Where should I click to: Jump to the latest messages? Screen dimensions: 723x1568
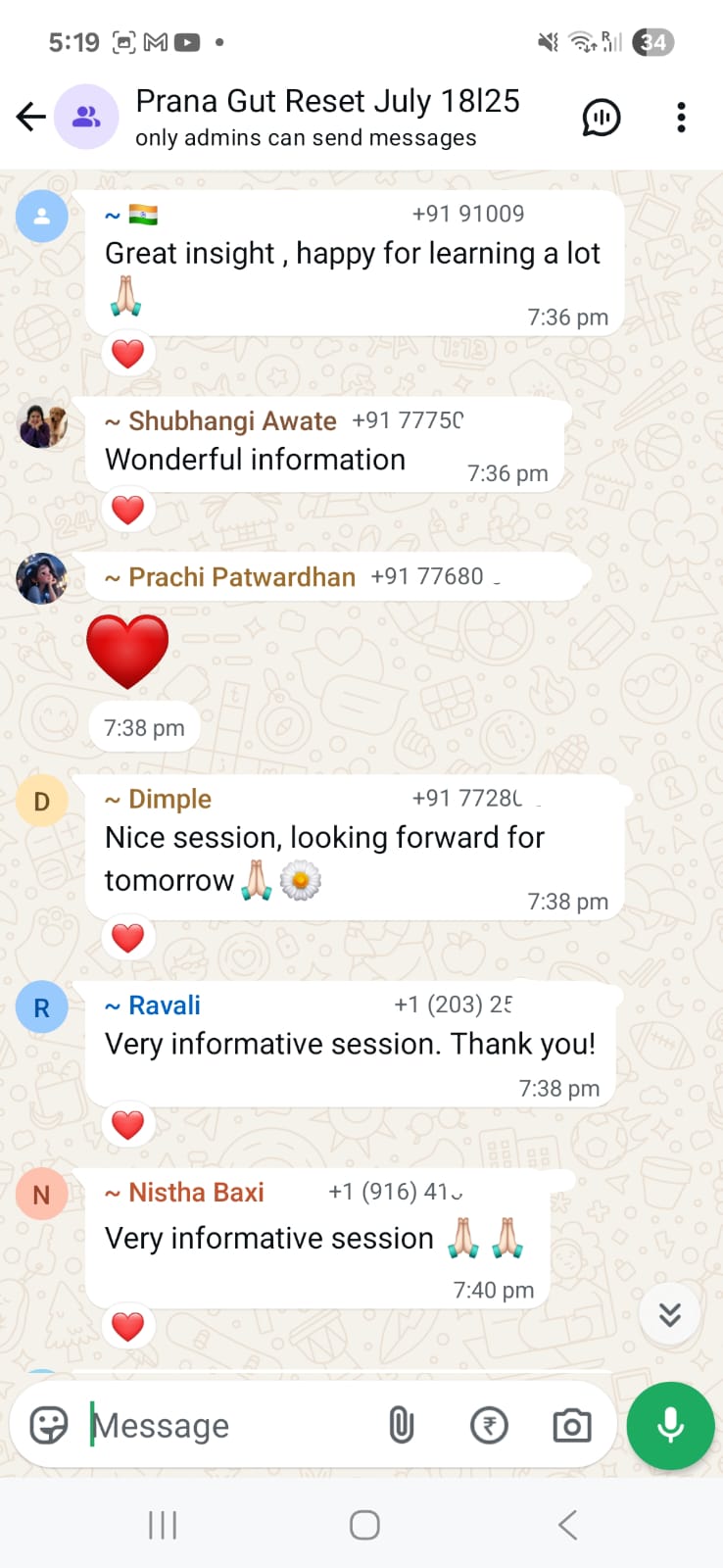click(x=670, y=1313)
